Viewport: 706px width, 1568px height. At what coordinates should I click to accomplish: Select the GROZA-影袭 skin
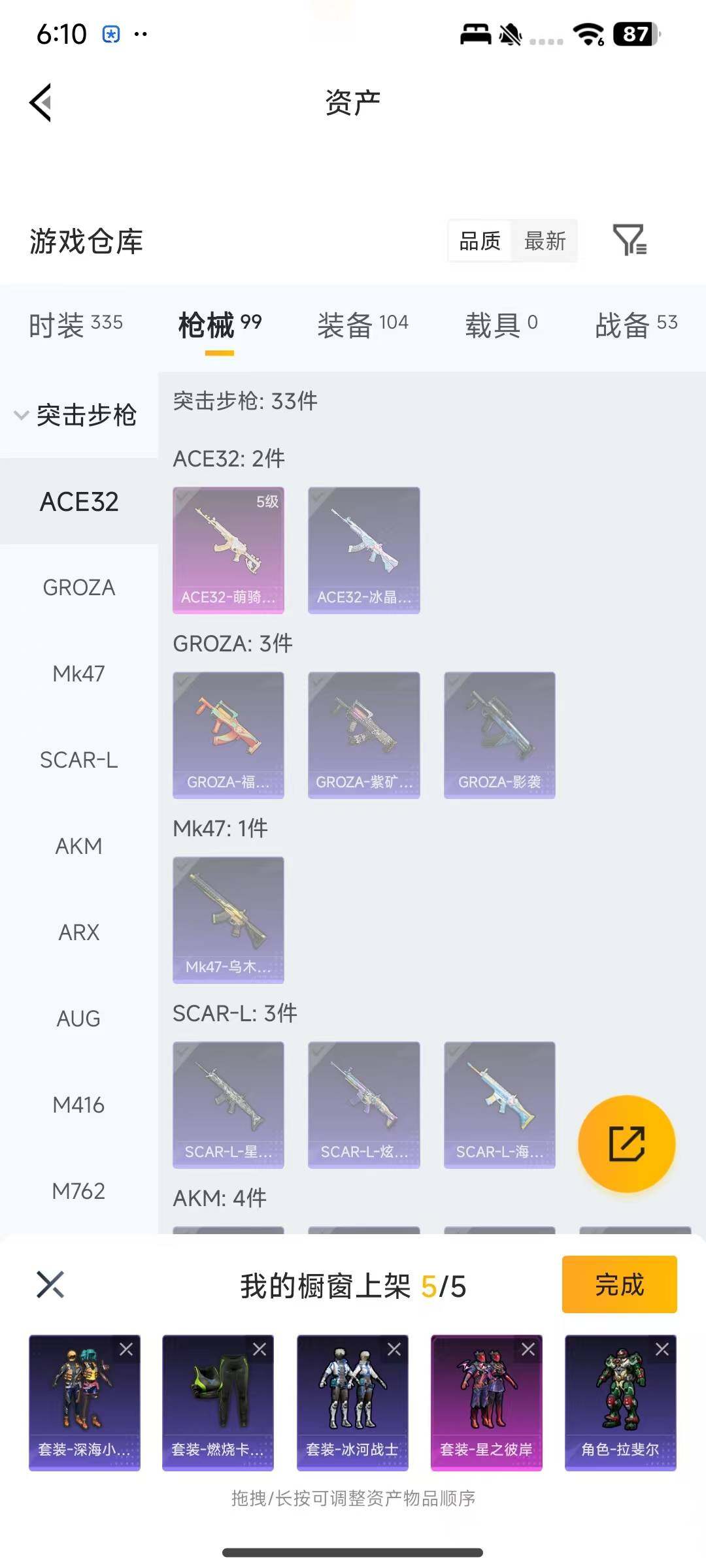[499, 734]
